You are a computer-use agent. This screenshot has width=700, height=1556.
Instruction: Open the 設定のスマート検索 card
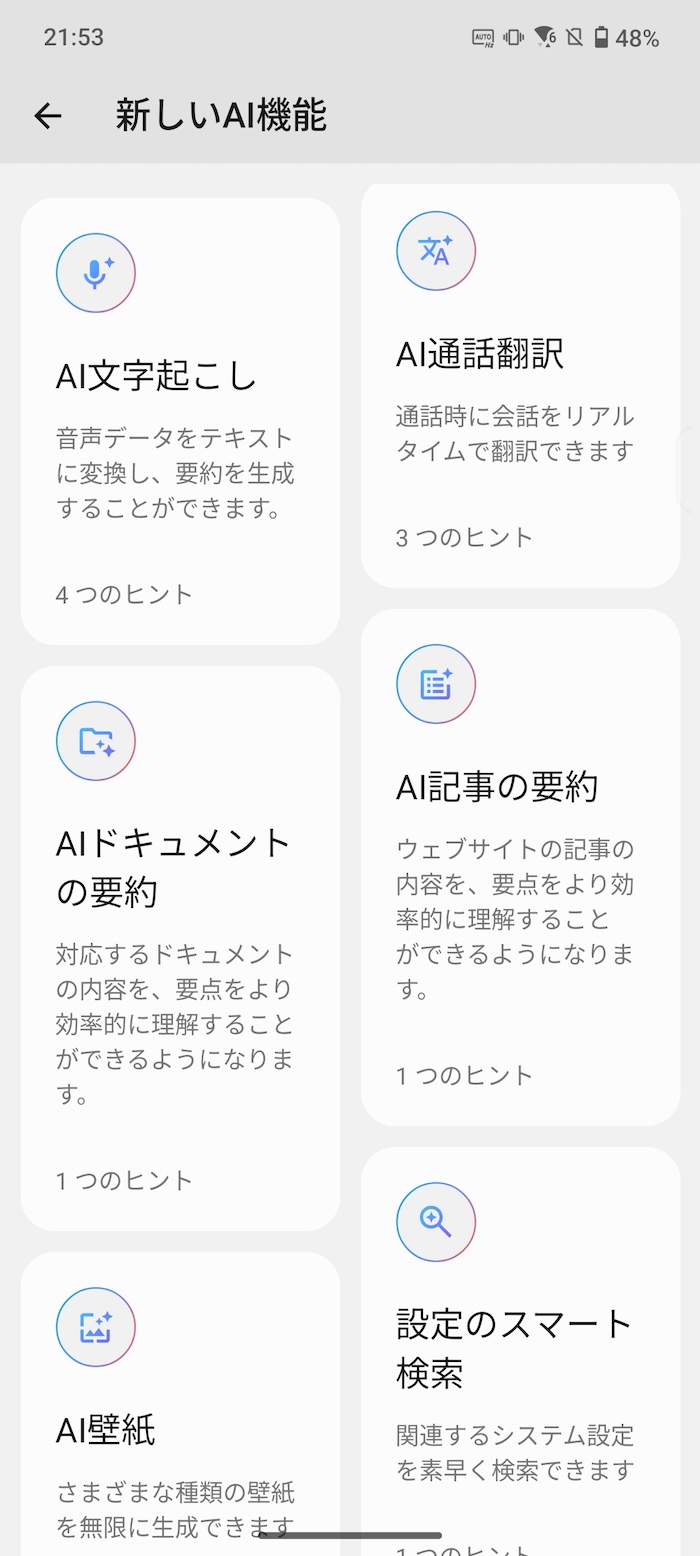click(520, 1351)
